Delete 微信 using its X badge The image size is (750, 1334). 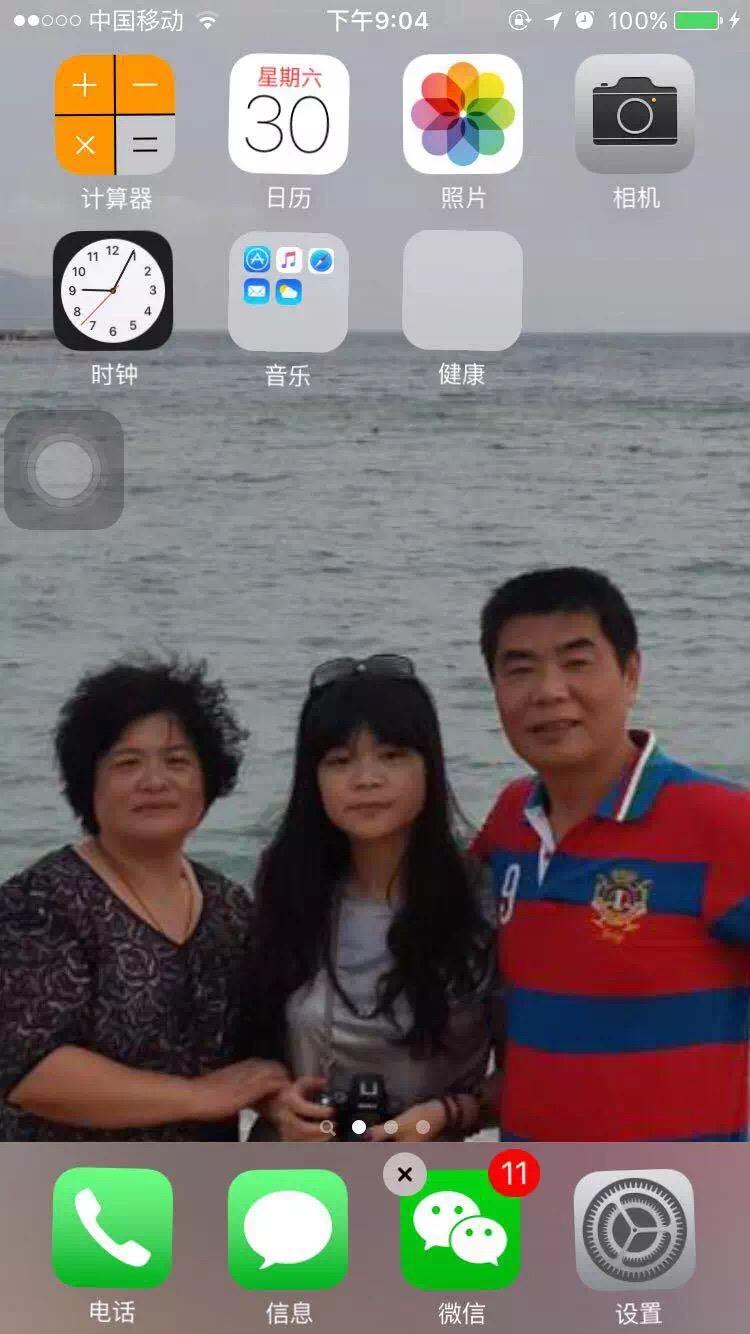[405, 1175]
